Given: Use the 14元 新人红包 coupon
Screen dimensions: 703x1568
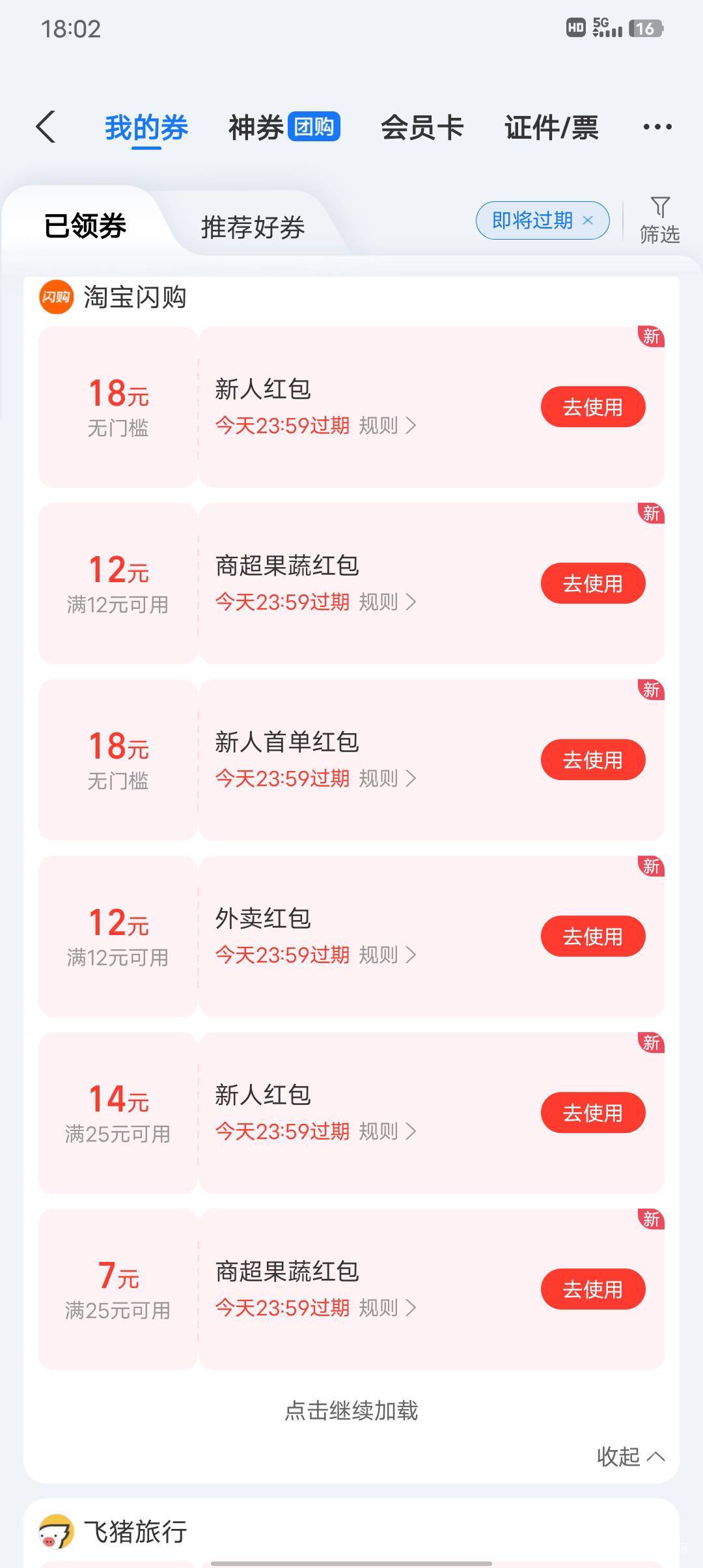Looking at the screenshot, I should point(592,1113).
